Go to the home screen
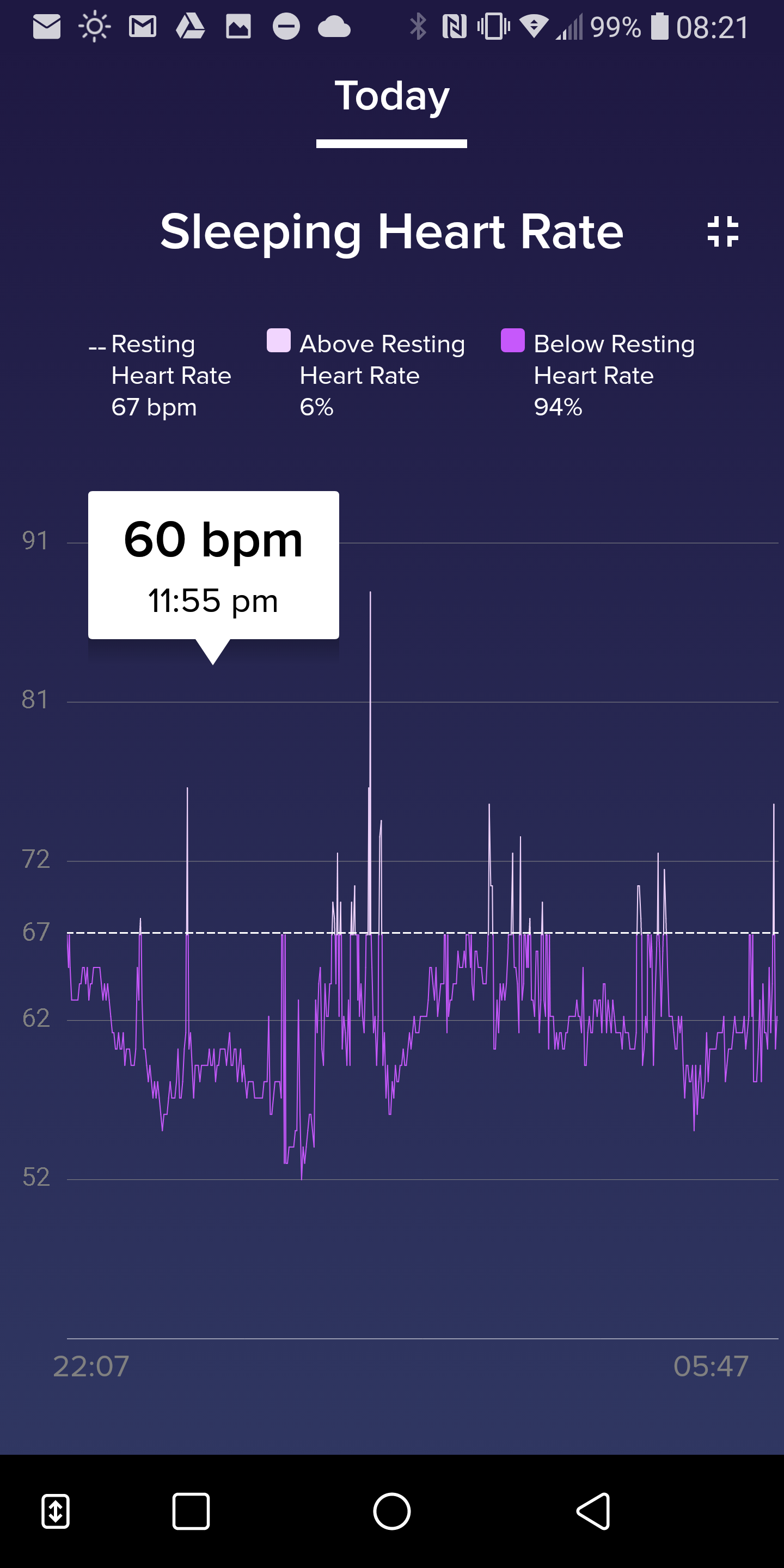This screenshot has height=1568, width=784. tap(391, 1511)
